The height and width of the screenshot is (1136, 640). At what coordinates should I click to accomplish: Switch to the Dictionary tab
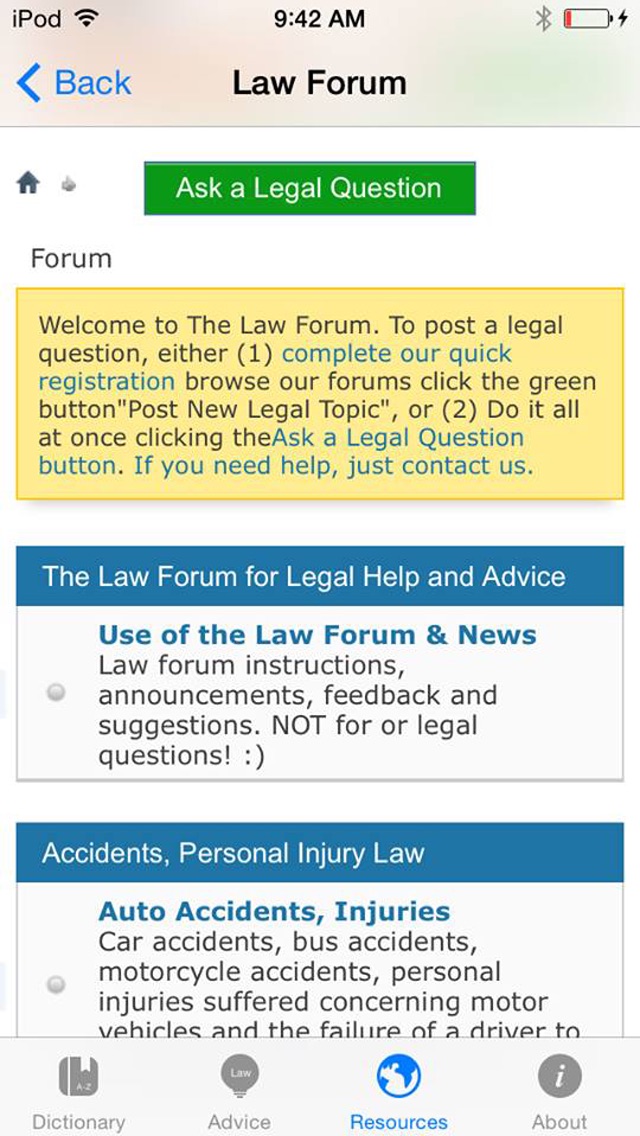[78, 1091]
